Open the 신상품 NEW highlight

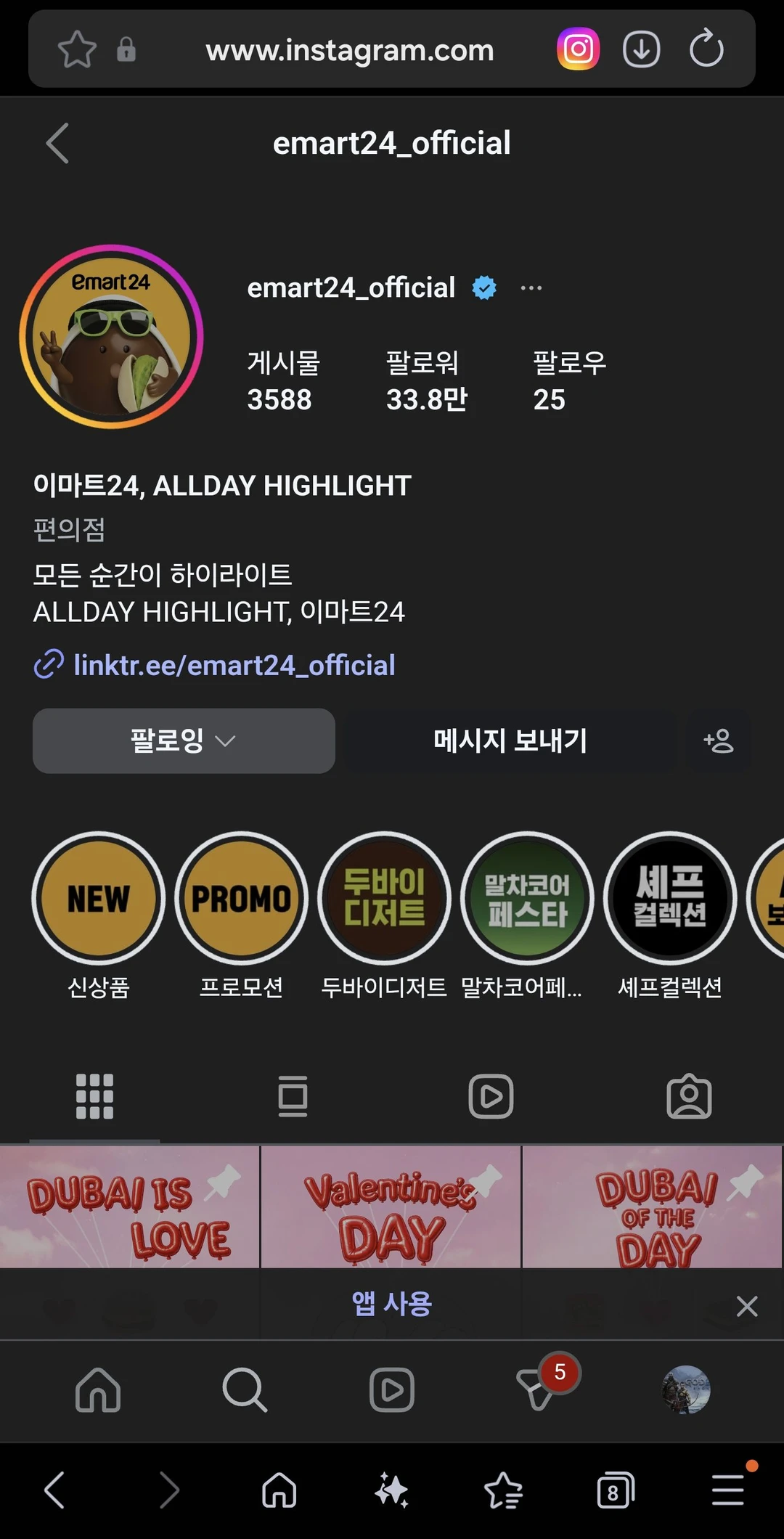click(98, 898)
